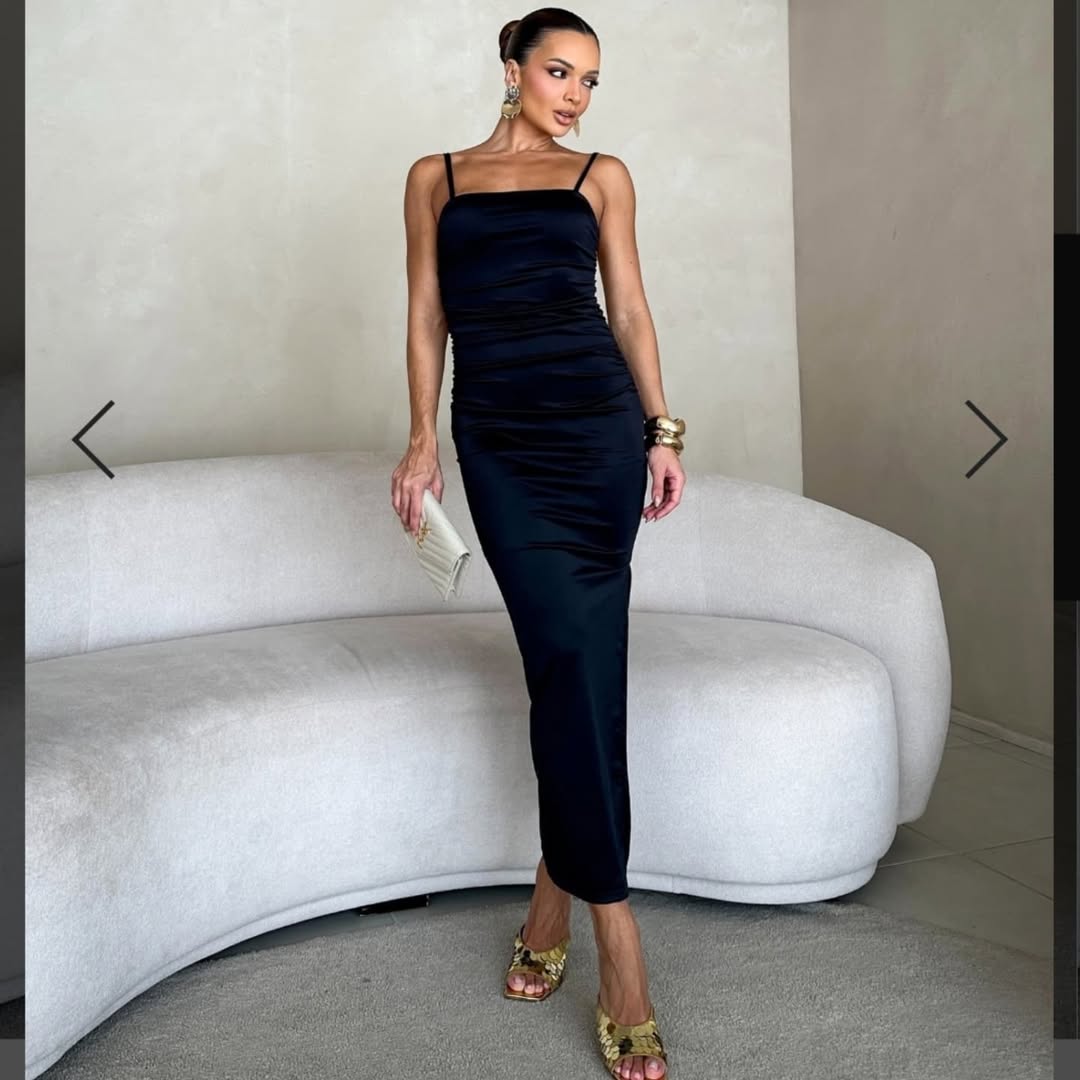
Task: Advance to the next product photo
Action: click(985, 439)
